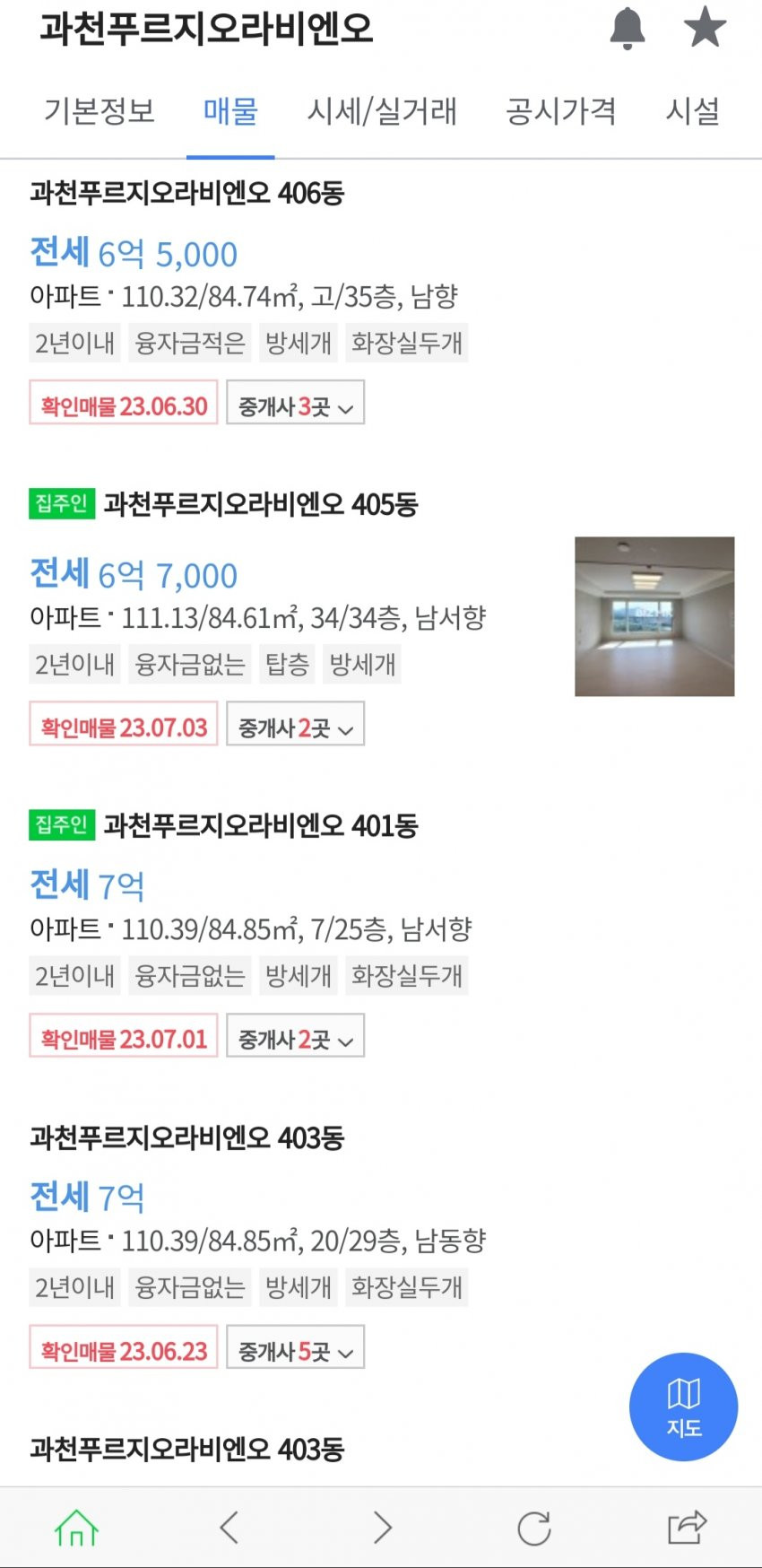The height and width of the screenshot is (1568, 762).
Task: Switch to the 시세/실거래 tab
Action: pyautogui.click(x=382, y=111)
